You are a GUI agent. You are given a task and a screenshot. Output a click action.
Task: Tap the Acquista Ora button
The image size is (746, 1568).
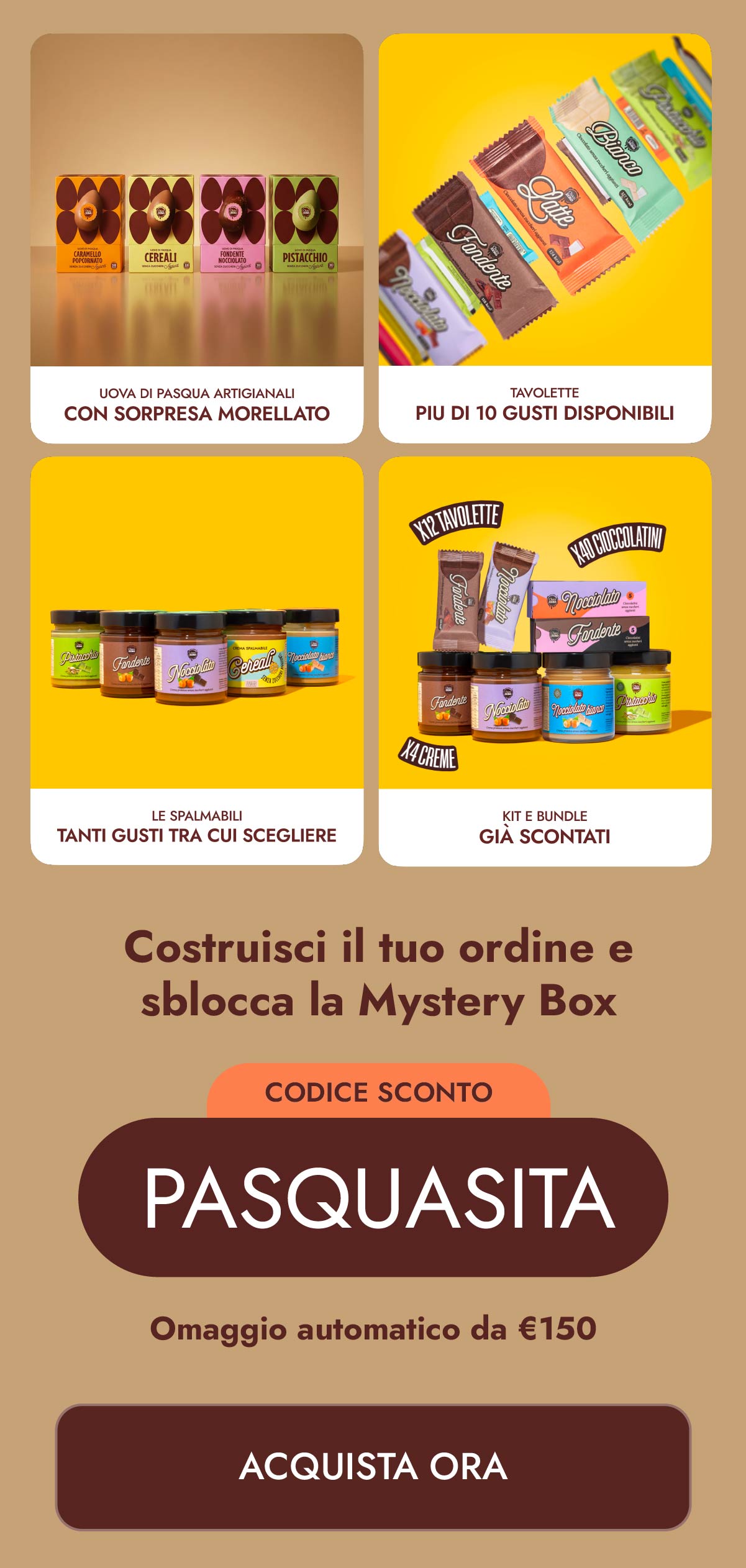tap(373, 1467)
